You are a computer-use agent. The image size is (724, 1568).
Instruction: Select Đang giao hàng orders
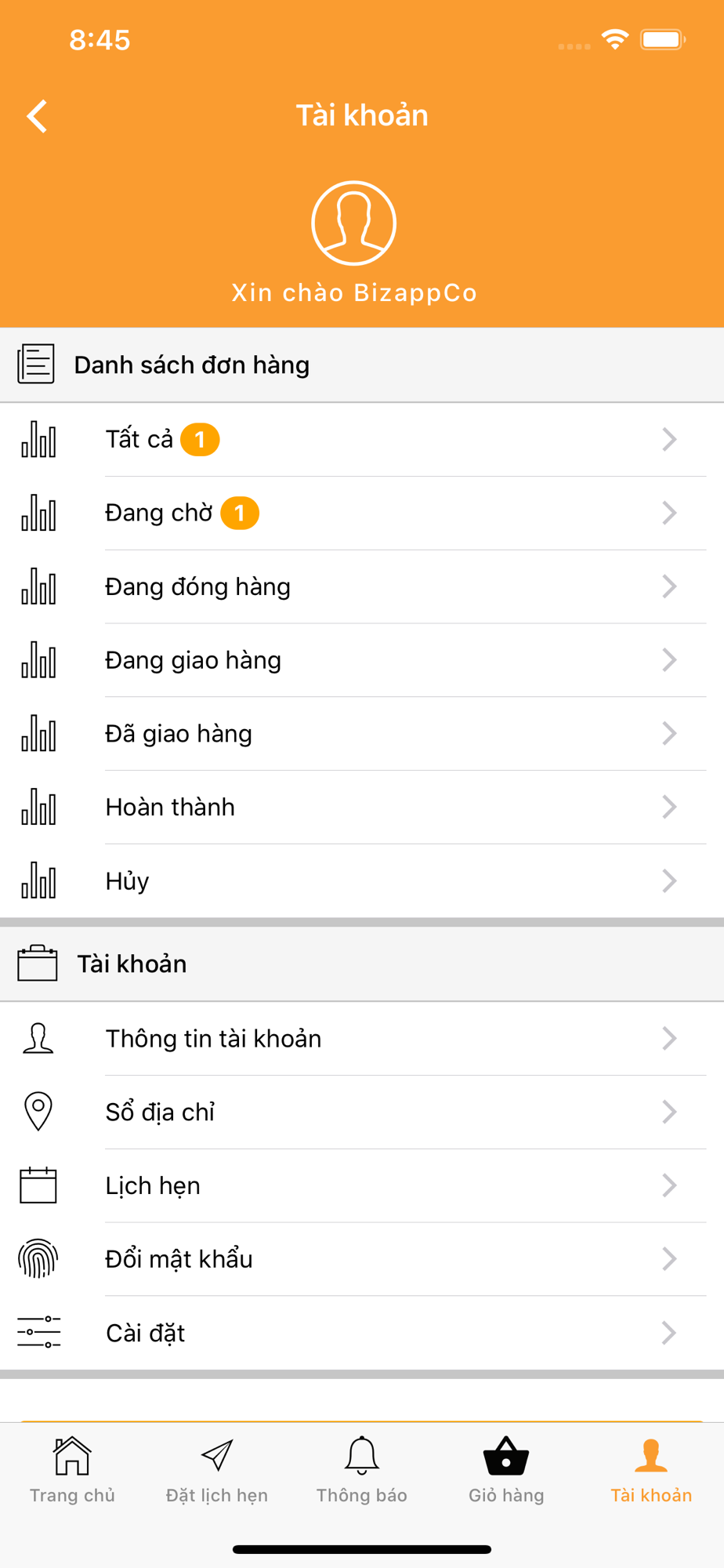[x=362, y=661]
